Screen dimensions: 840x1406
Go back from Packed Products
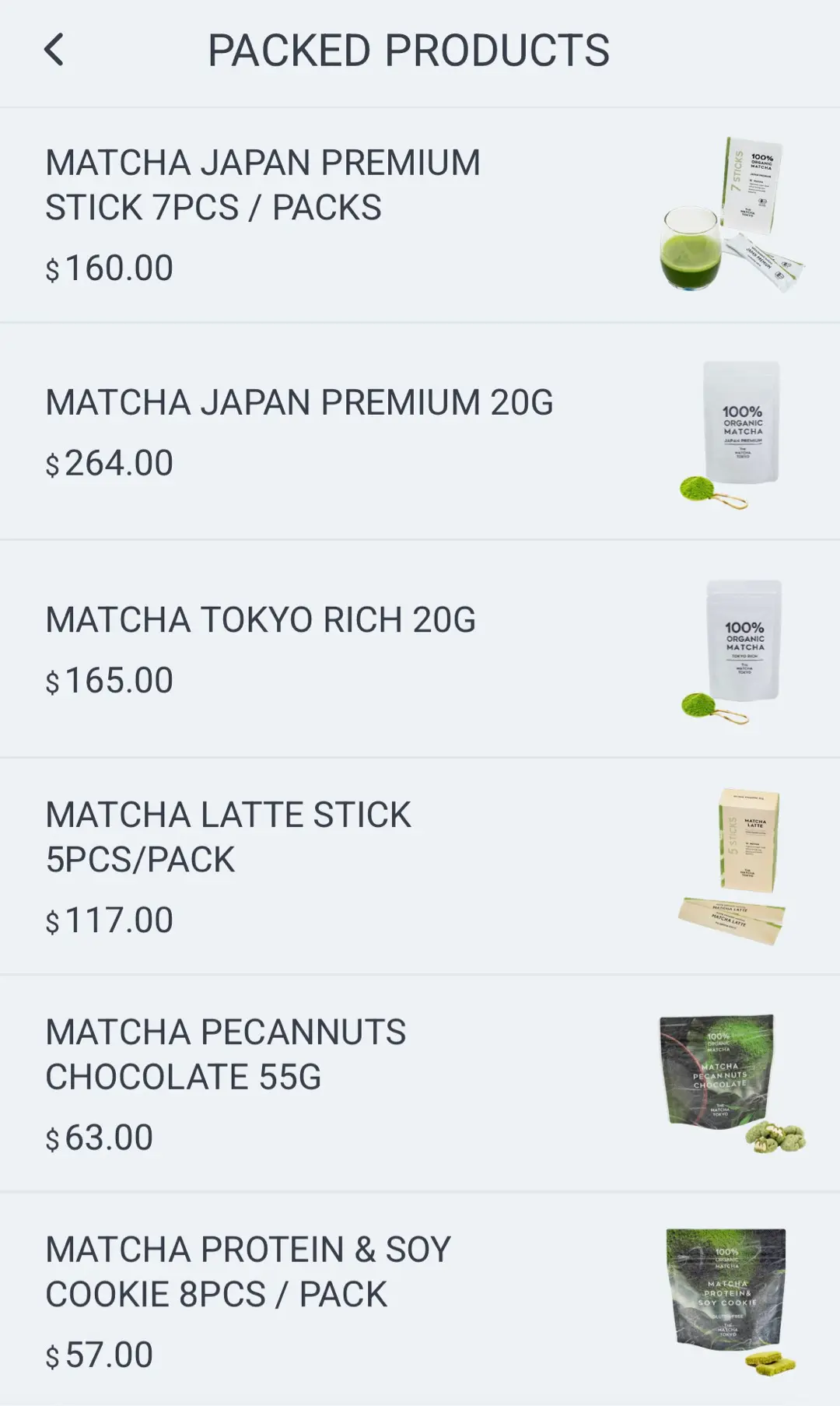click(54, 51)
